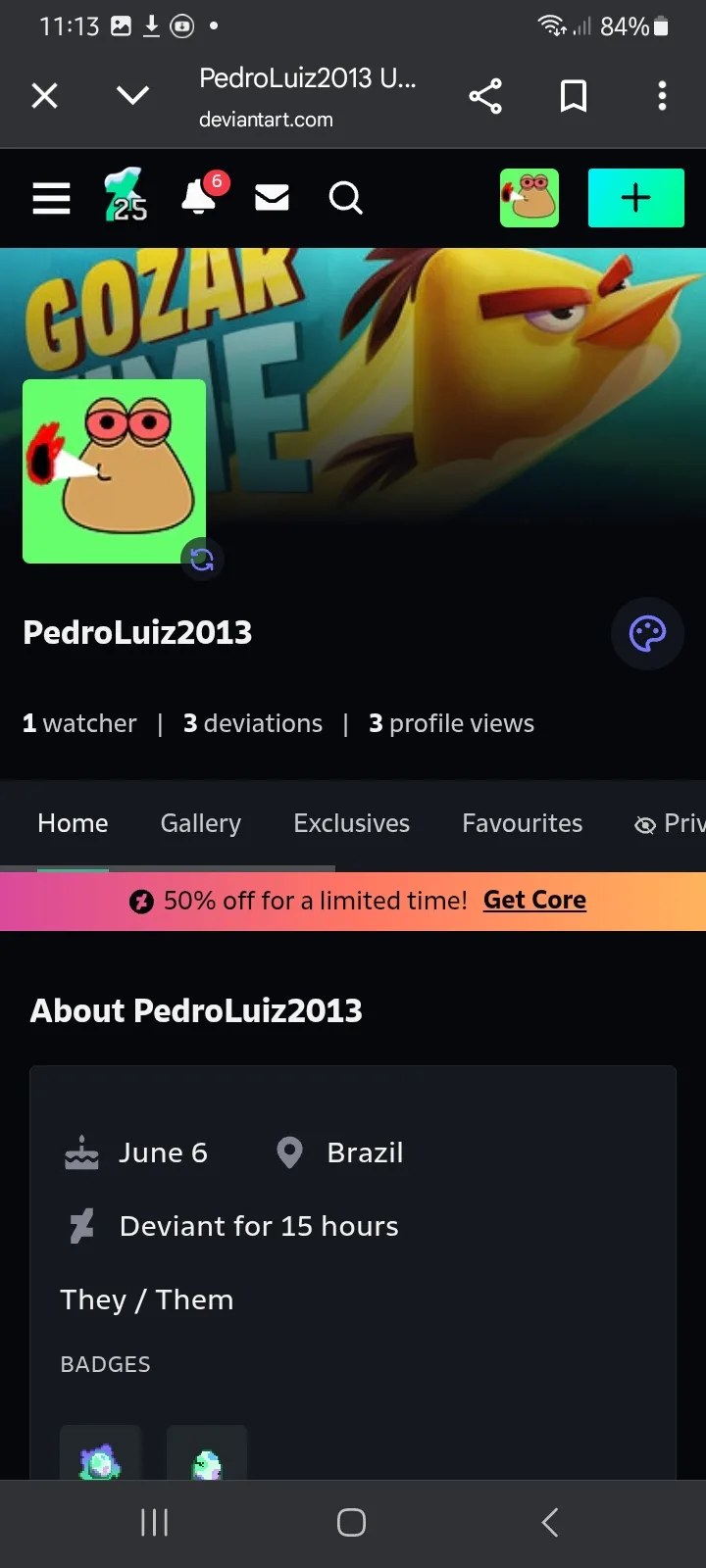
Task: Switch to the Favourites tab
Action: 522,823
